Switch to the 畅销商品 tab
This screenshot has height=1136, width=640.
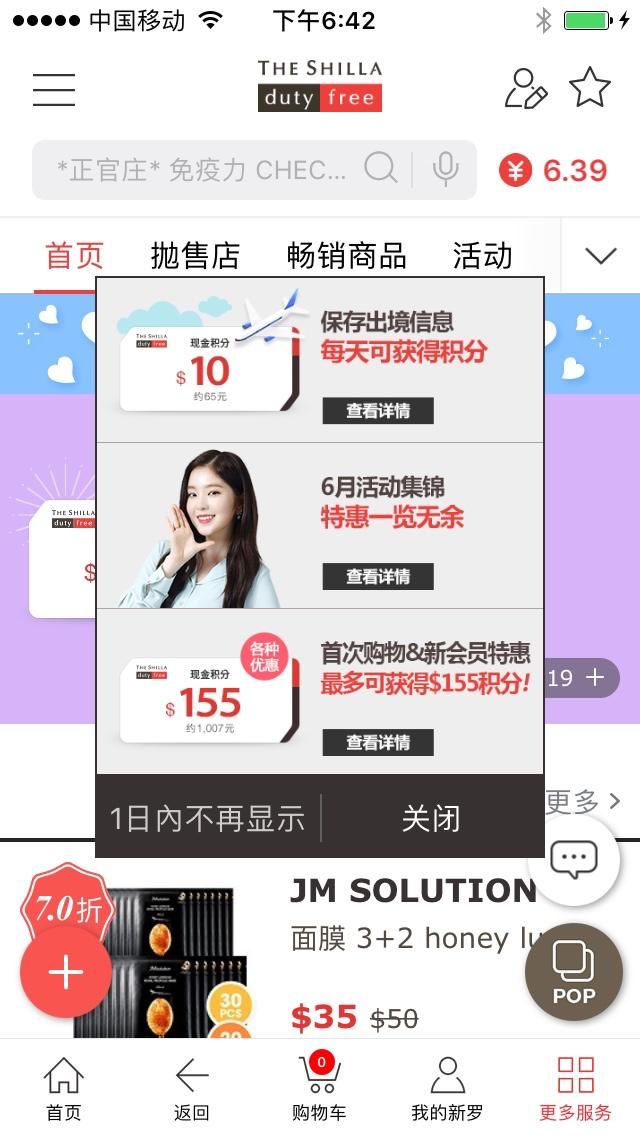[346, 256]
